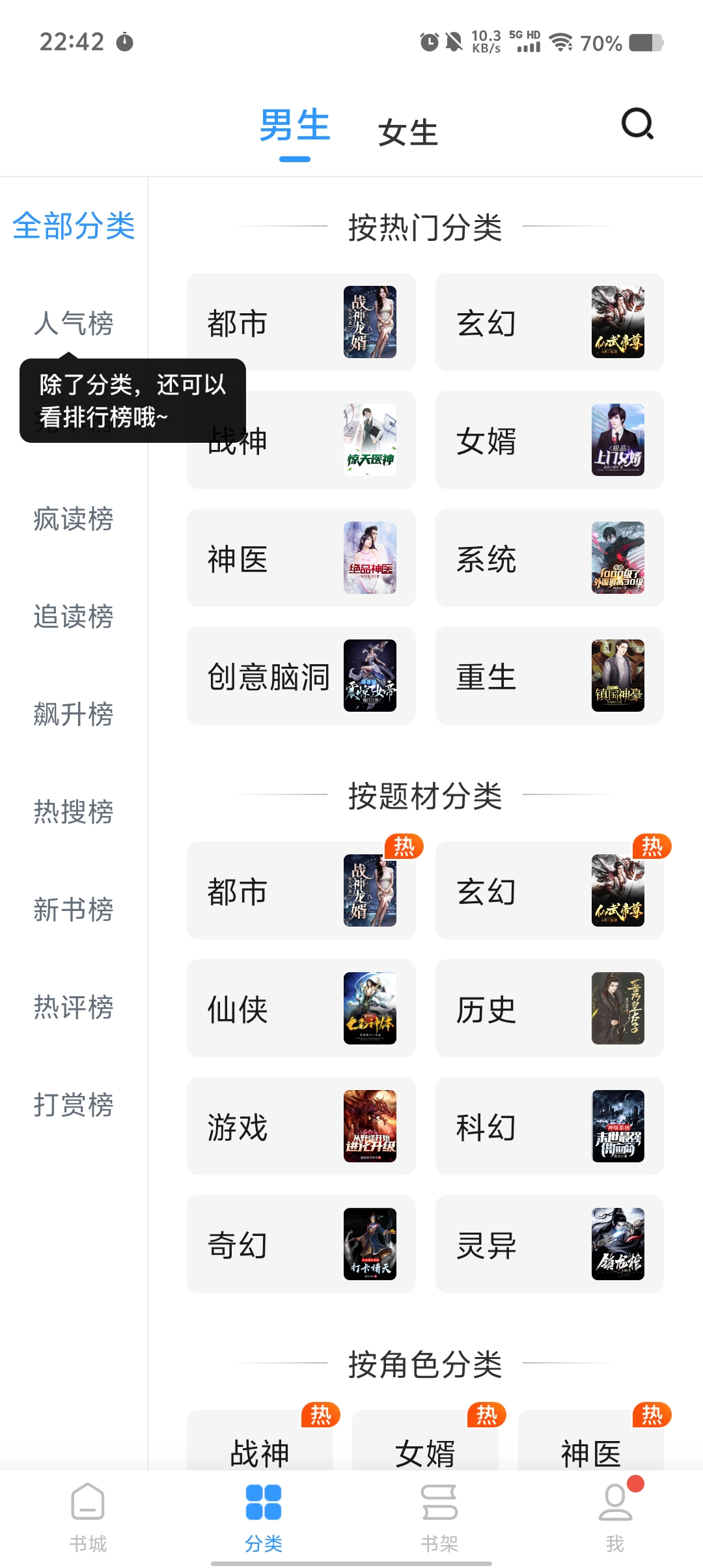Viewport: 703px width, 1568px height.
Task: Open the search magnifier icon
Action: point(637,124)
